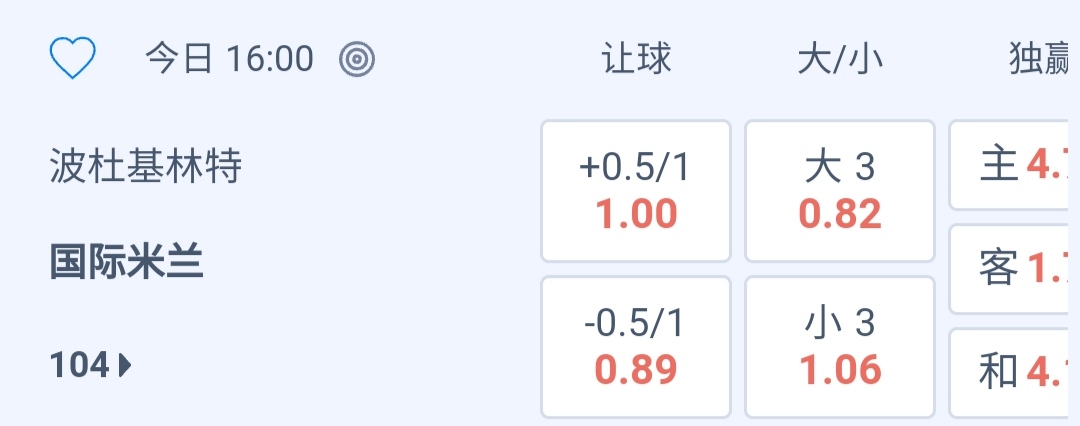This screenshot has width=1080, height=426.
Task: Pick over 3 goals at 0.82
Action: pos(840,191)
